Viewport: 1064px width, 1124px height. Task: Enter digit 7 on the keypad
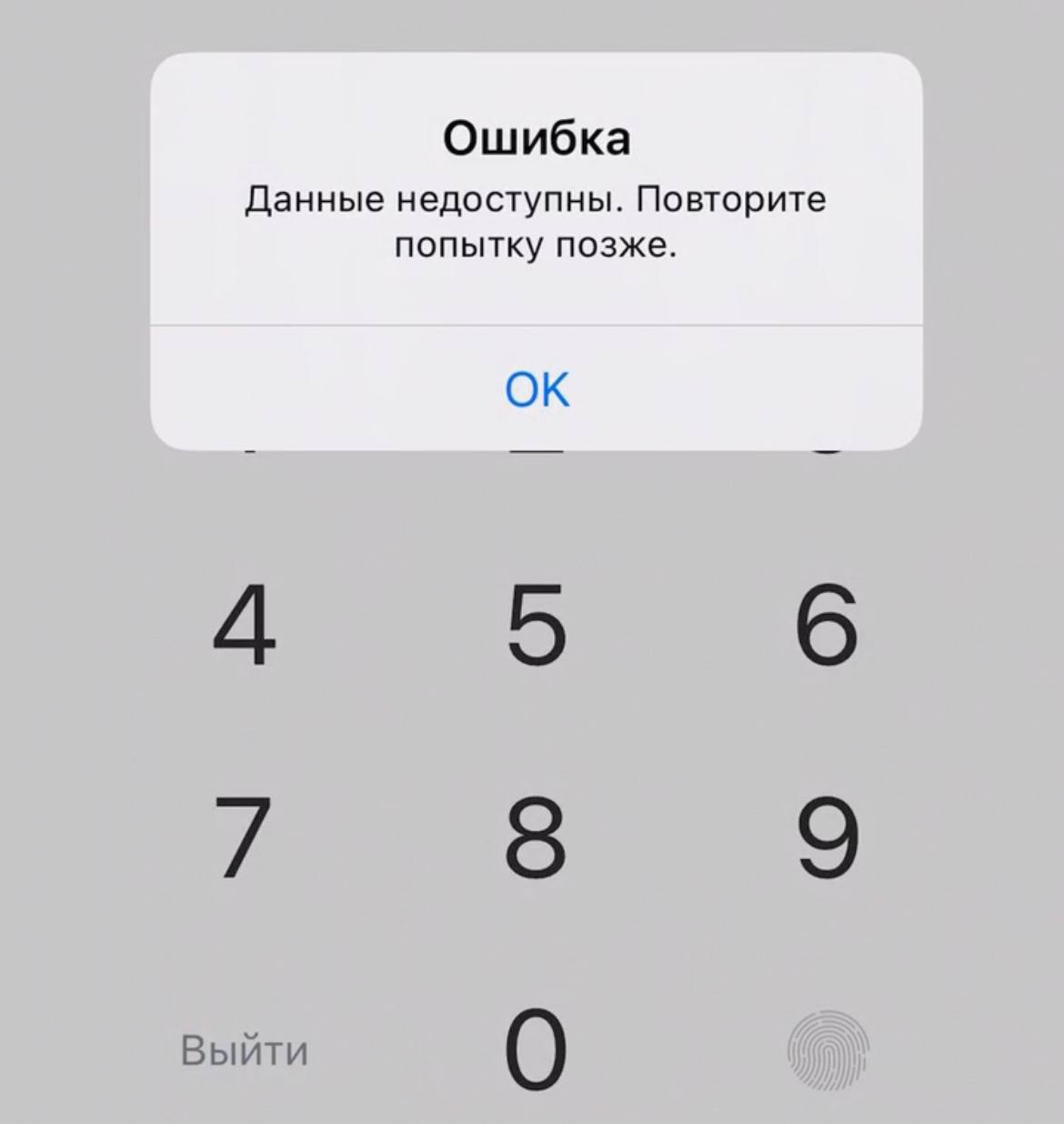242,835
